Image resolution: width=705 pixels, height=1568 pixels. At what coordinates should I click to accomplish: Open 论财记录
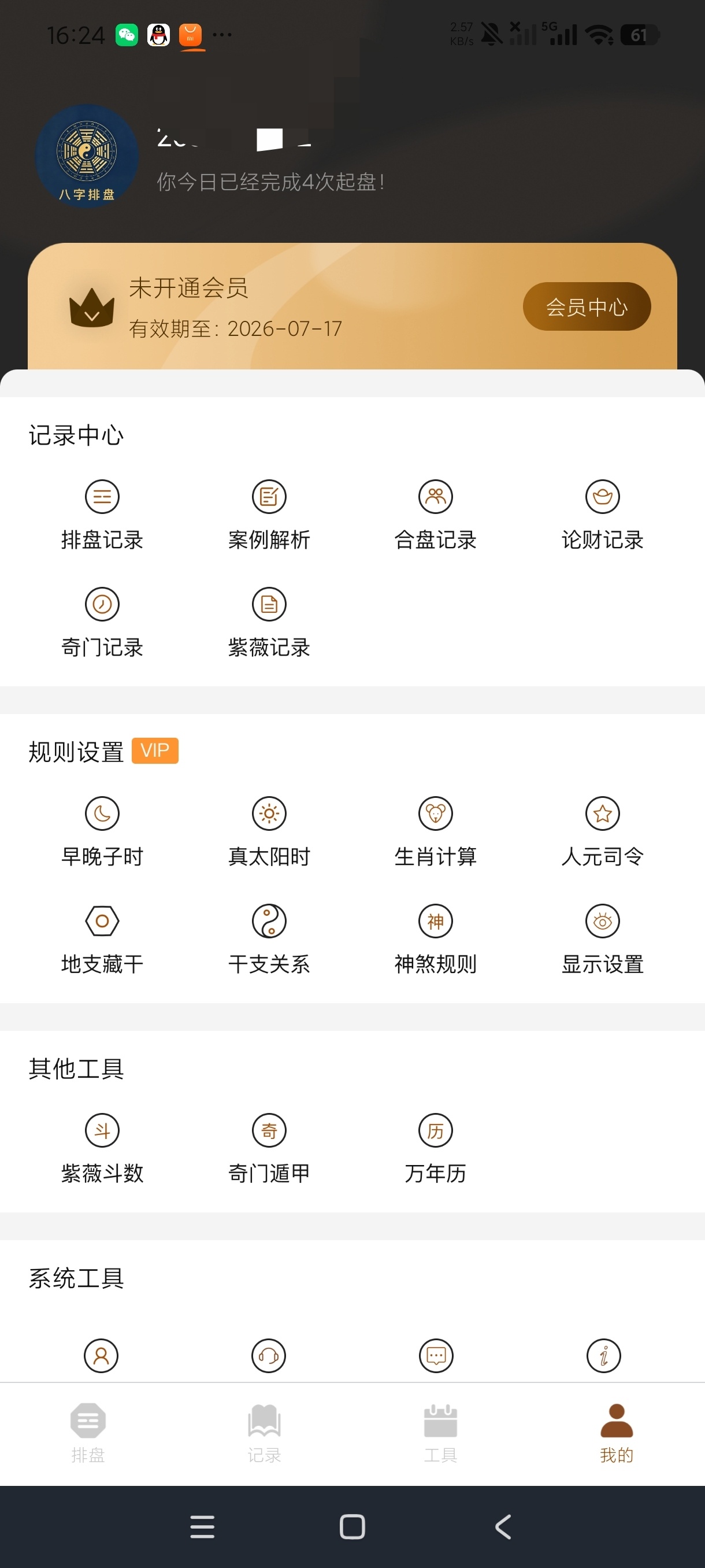point(602,515)
